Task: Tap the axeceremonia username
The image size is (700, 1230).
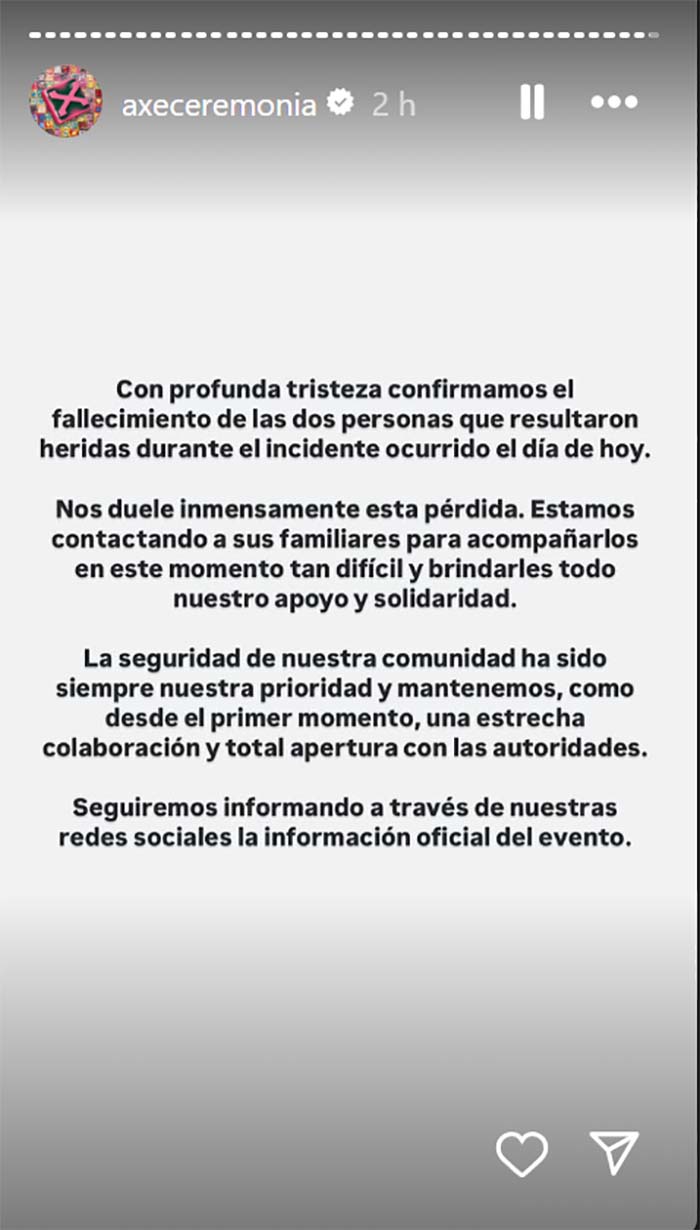Action: pos(219,104)
